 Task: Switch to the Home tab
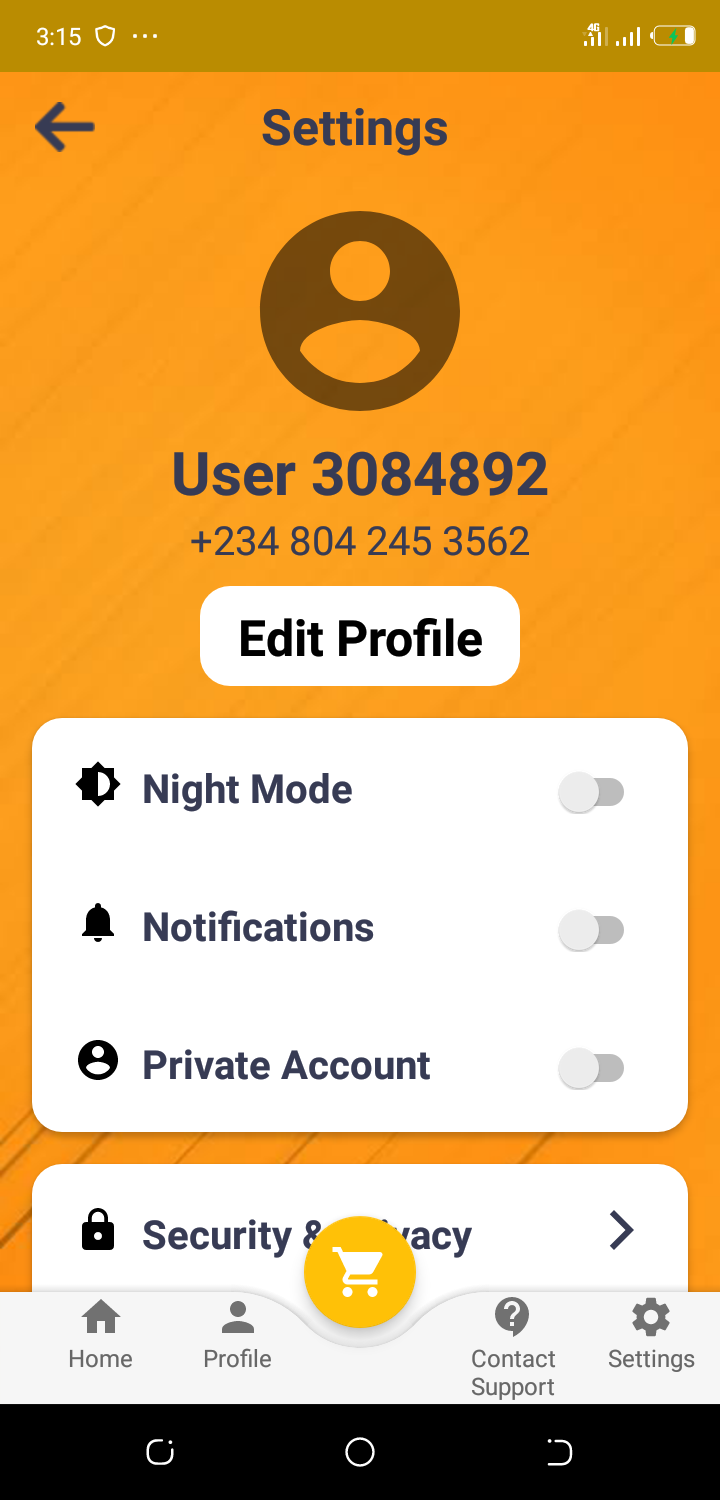click(100, 1335)
